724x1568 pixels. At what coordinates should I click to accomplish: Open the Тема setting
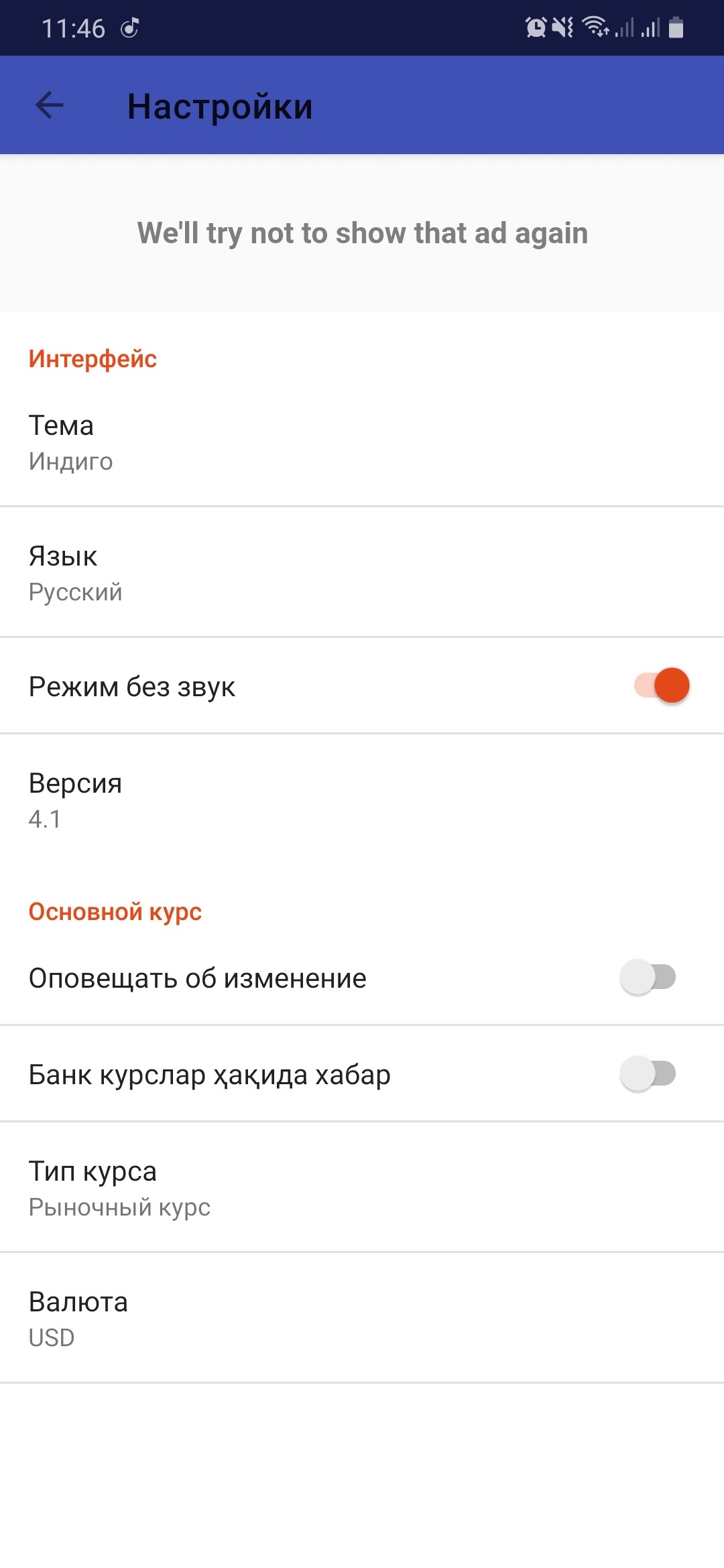point(362,442)
